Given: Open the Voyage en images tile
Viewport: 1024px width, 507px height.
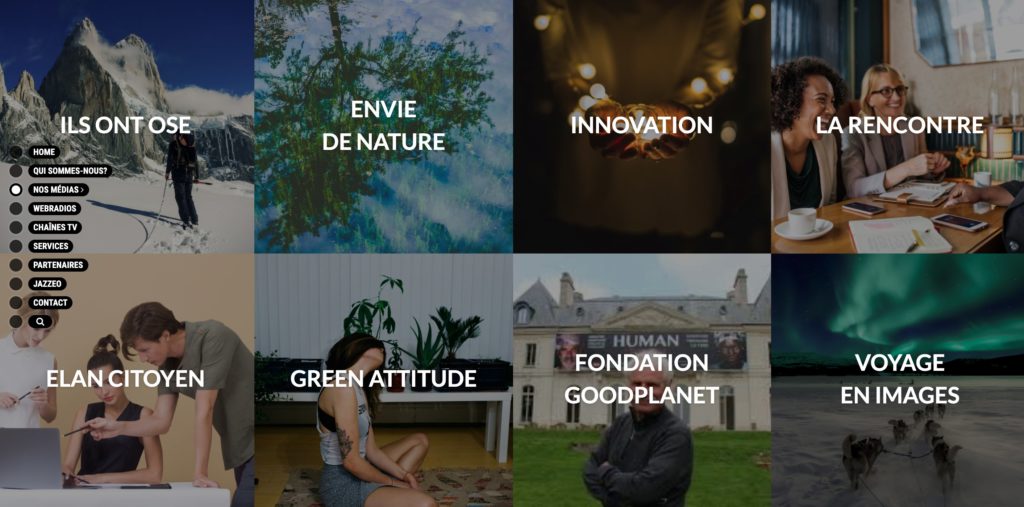Looking at the screenshot, I should coord(898,378).
